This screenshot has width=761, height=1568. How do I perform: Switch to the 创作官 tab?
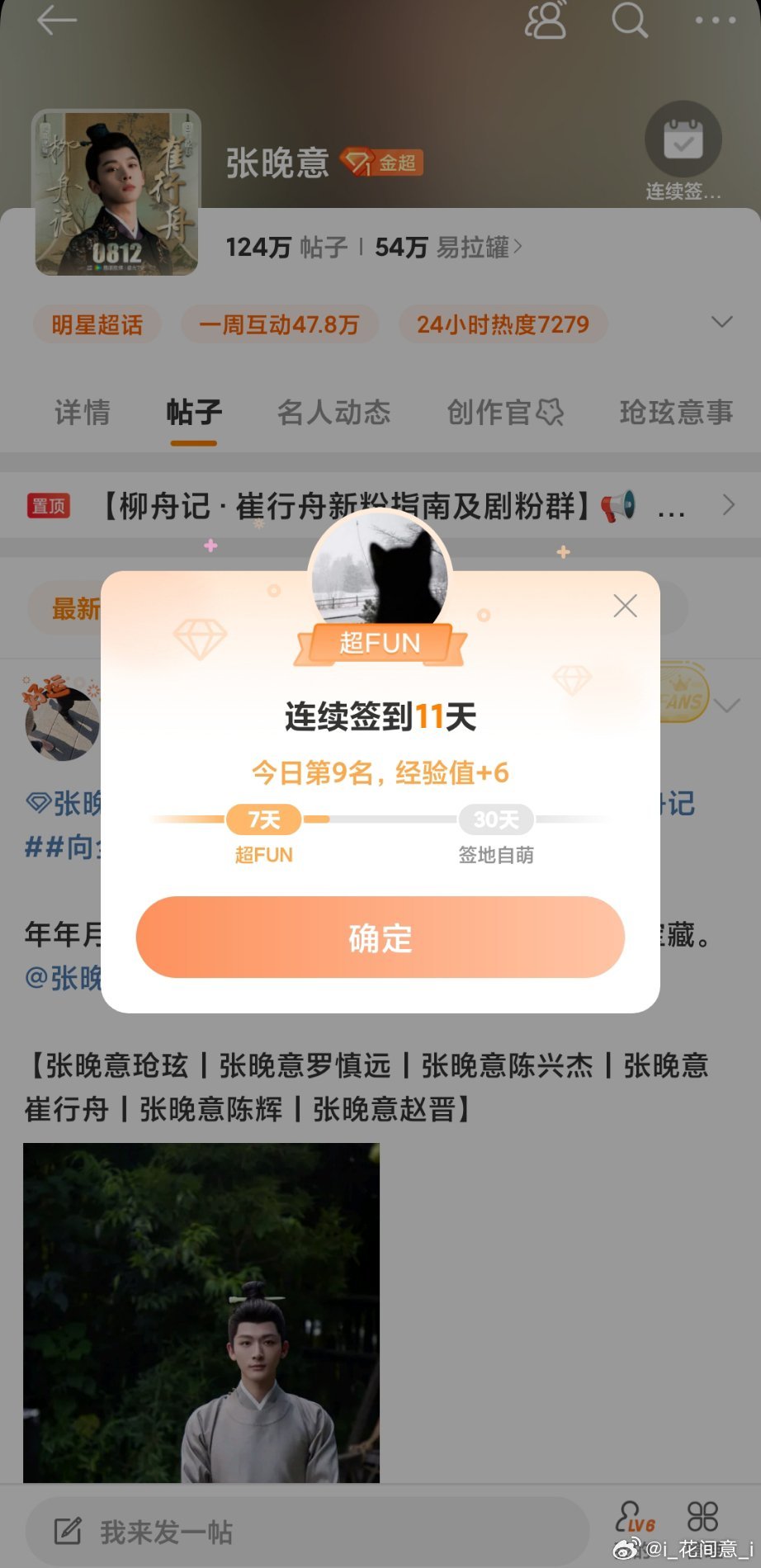(505, 412)
